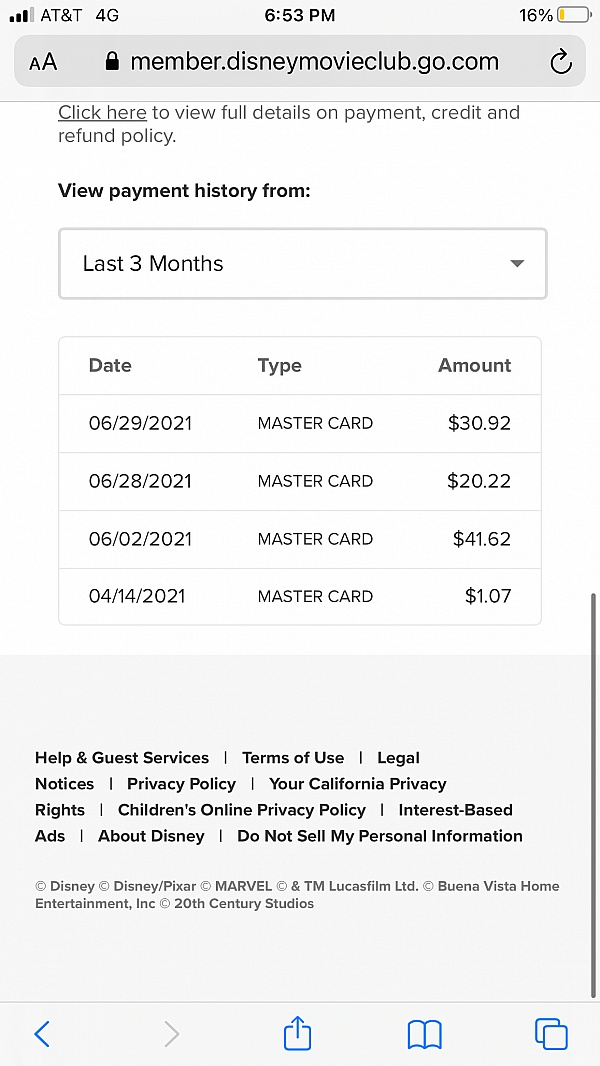Image resolution: width=600 pixels, height=1066 pixels.
Task: Follow the Click here policy link
Action: [102, 112]
